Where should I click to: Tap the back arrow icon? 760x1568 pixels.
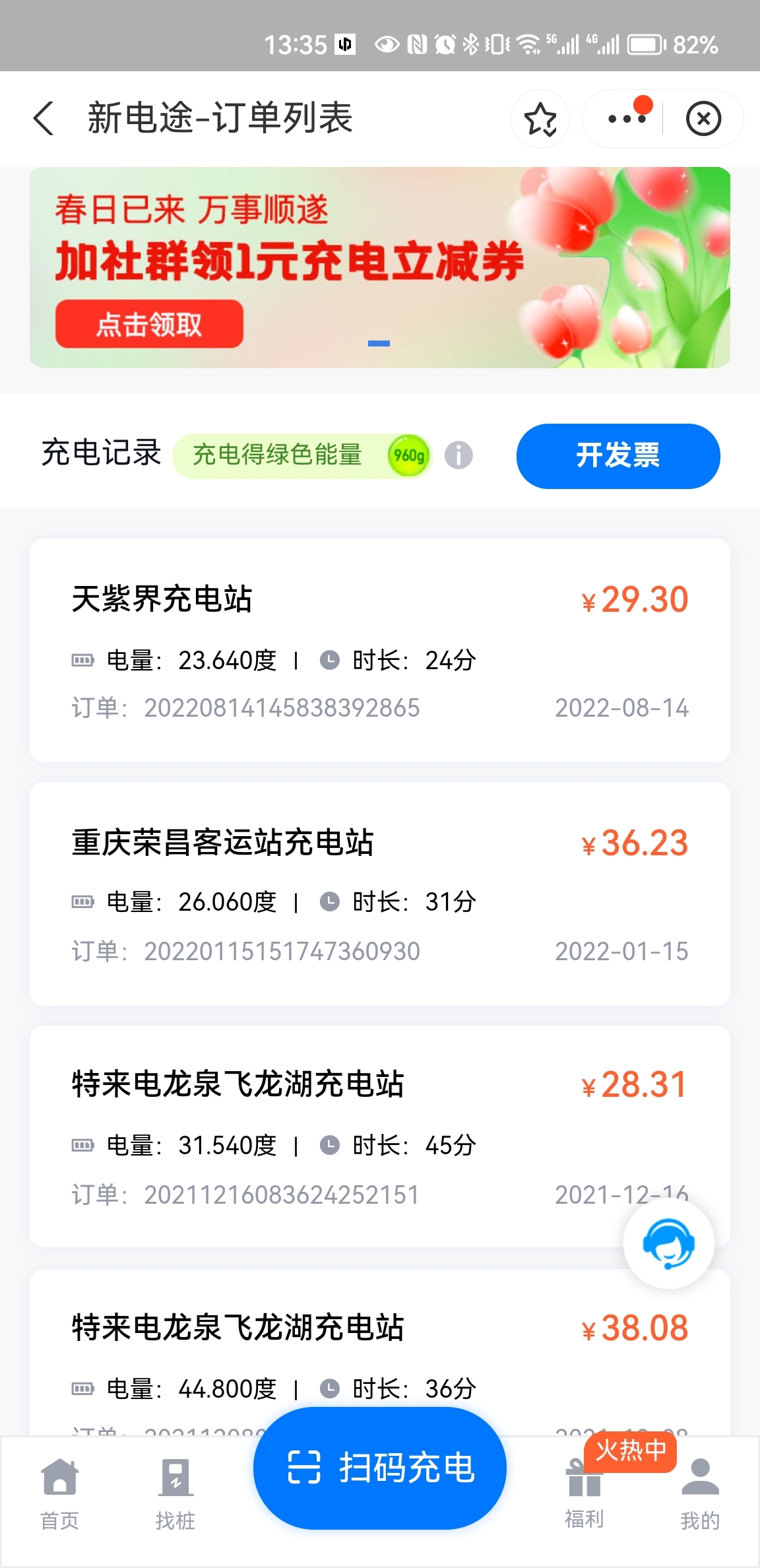tap(44, 118)
